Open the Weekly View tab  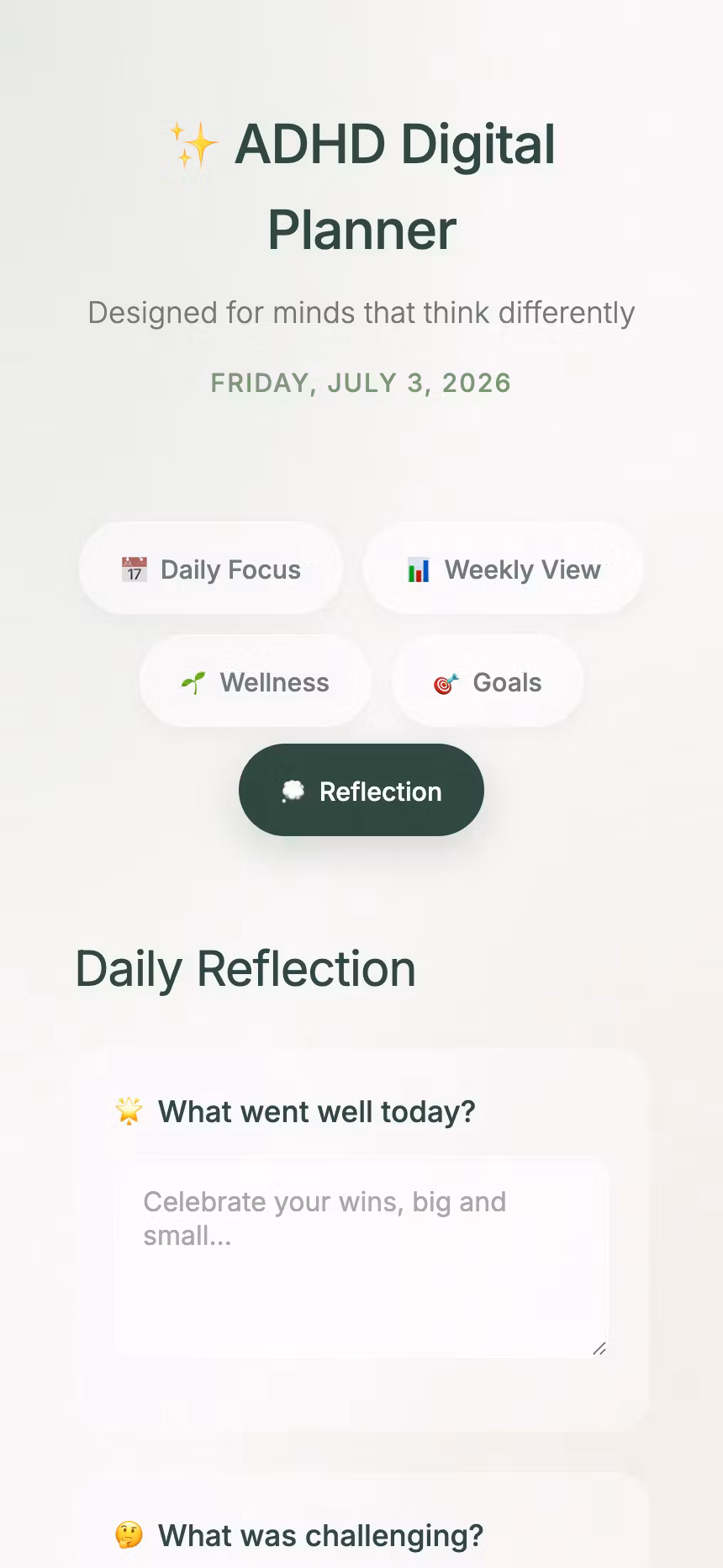pos(503,569)
